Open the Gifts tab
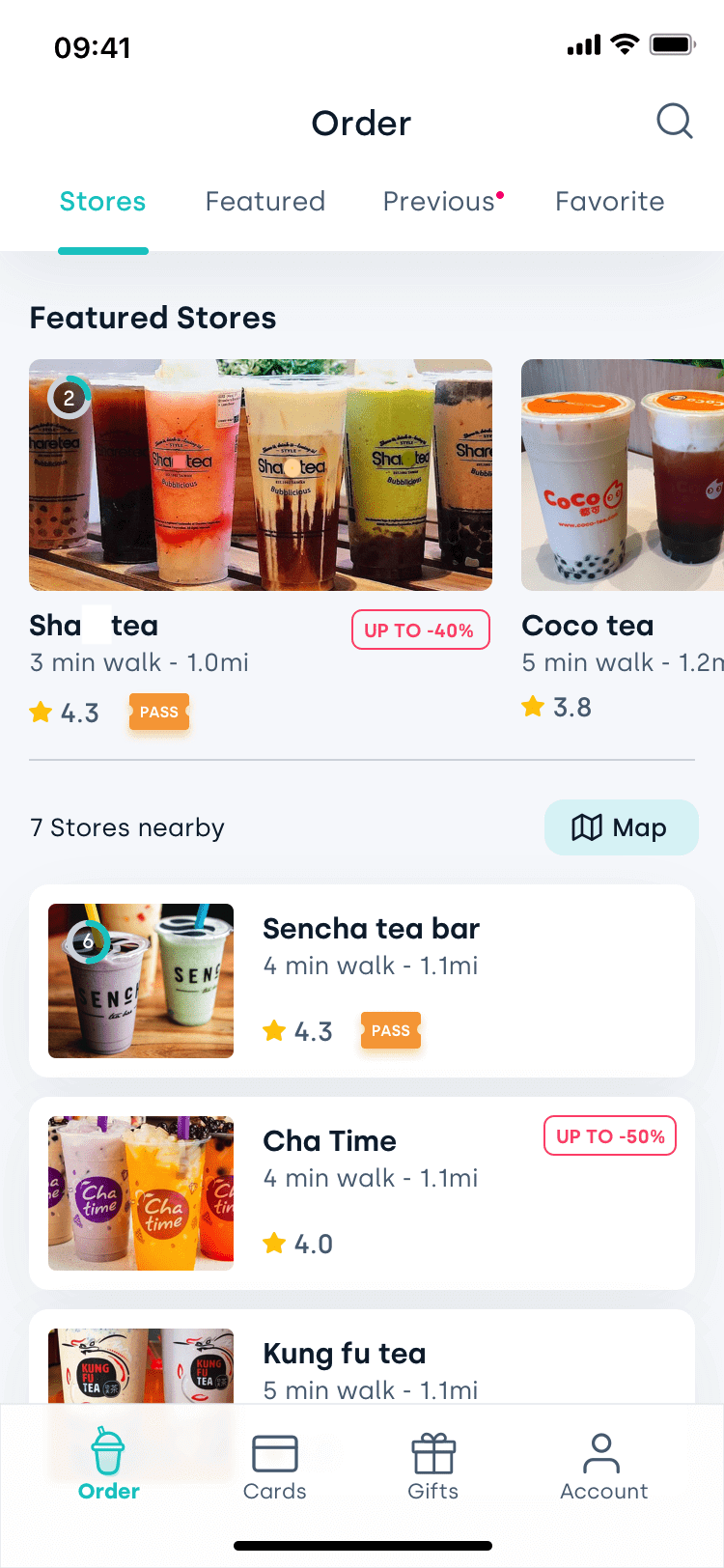This screenshot has height=1568, width=724. pyautogui.click(x=433, y=1467)
